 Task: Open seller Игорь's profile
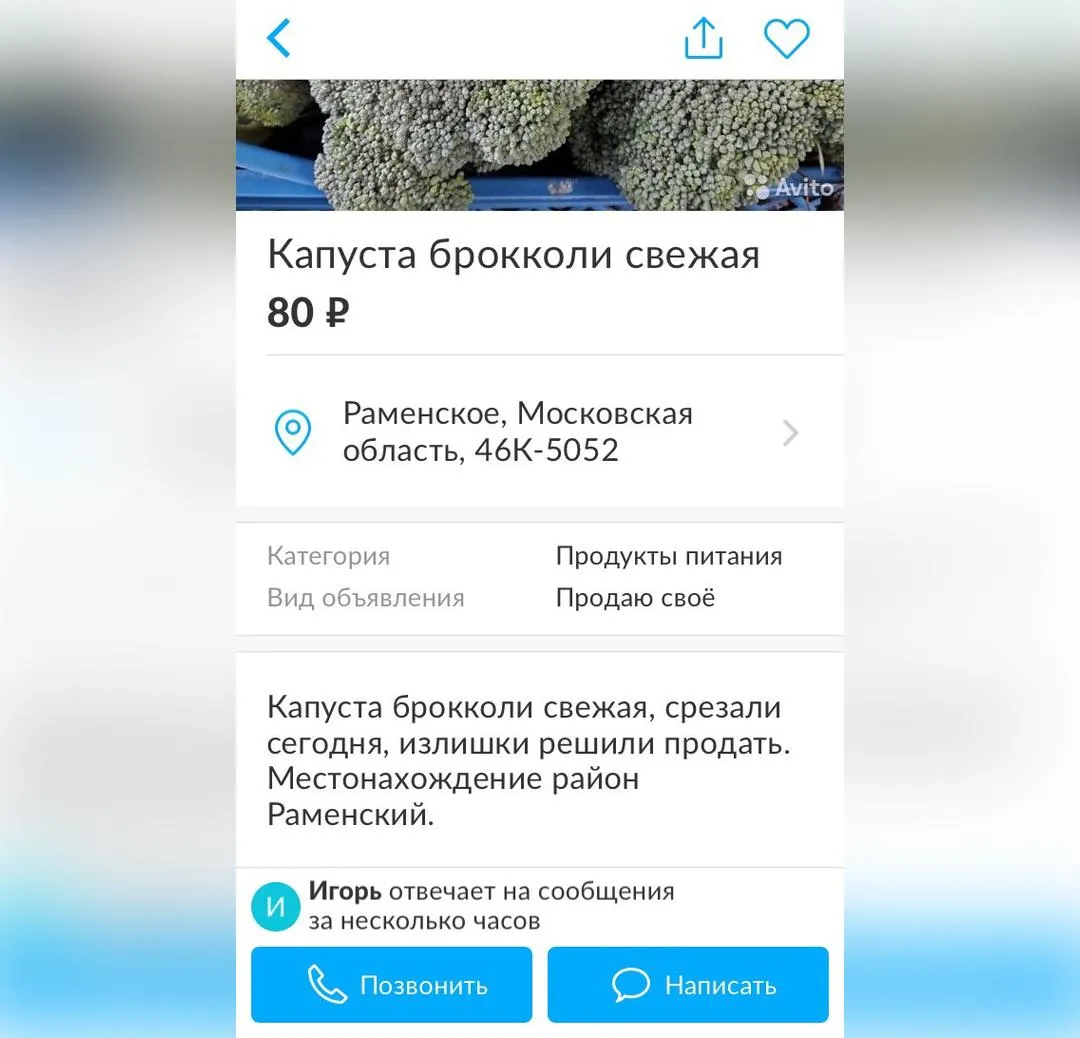pos(277,906)
